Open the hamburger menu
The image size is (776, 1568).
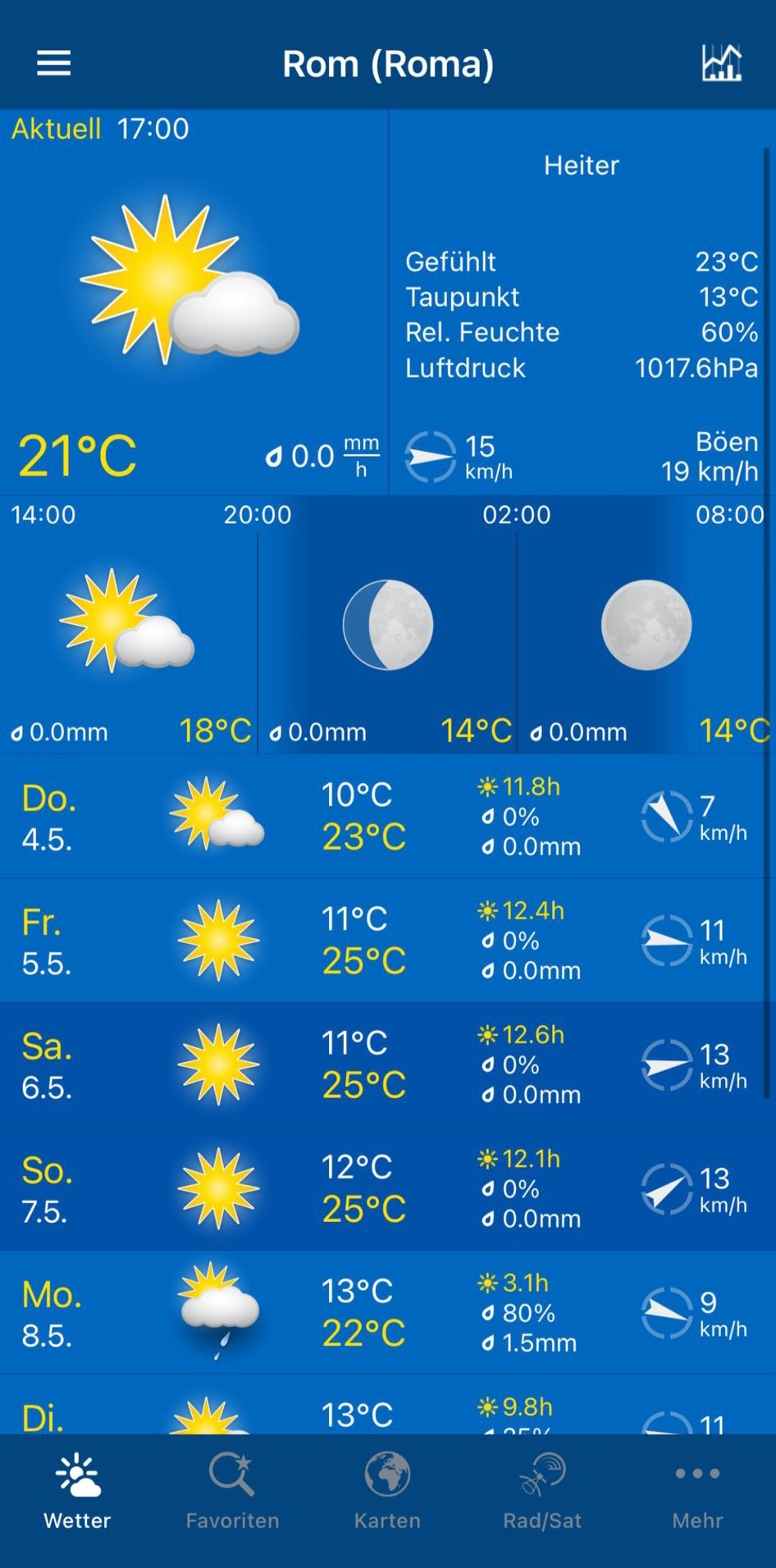[x=54, y=63]
